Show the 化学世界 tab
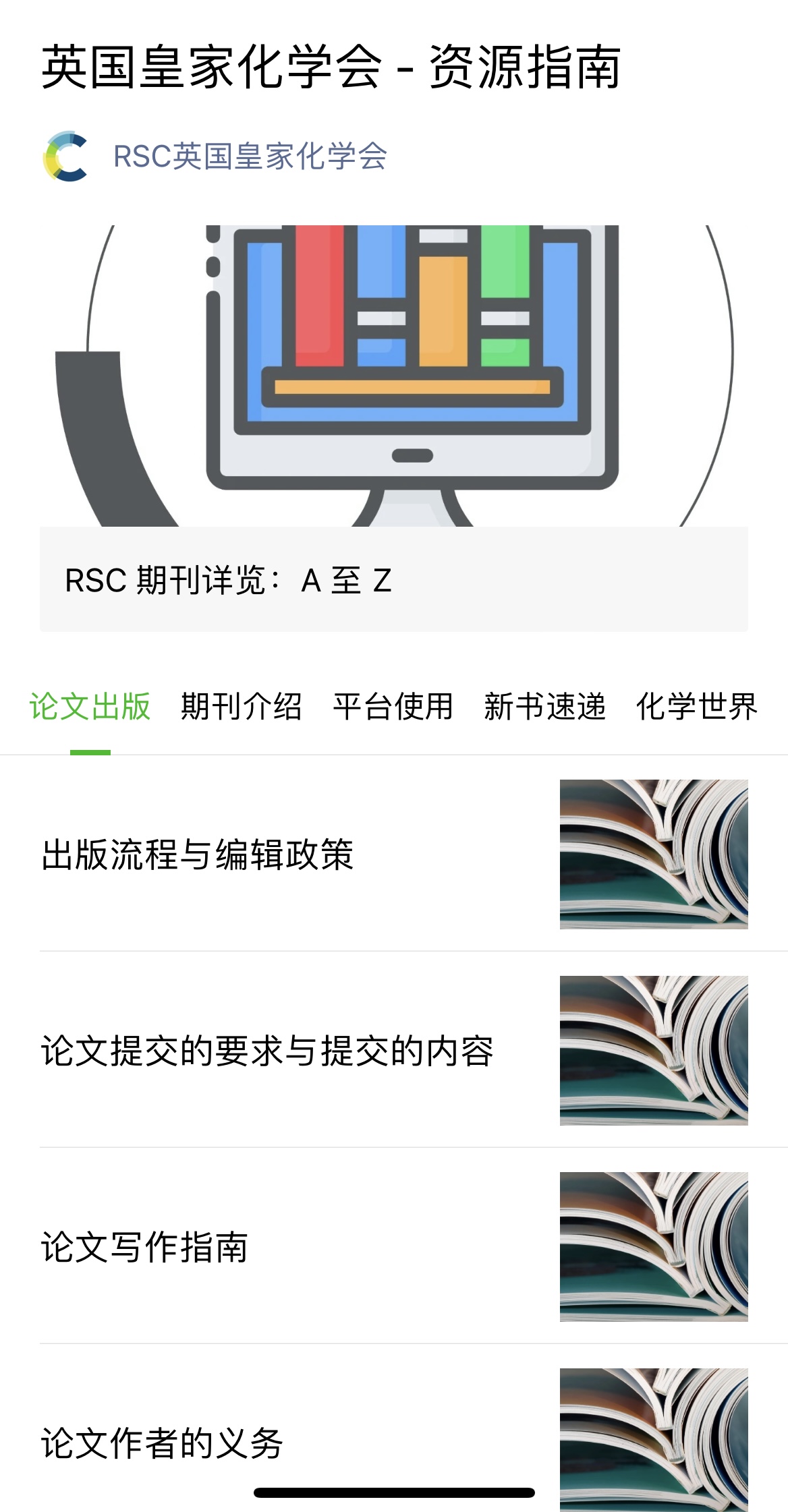This screenshot has width=788, height=1512. 696,707
